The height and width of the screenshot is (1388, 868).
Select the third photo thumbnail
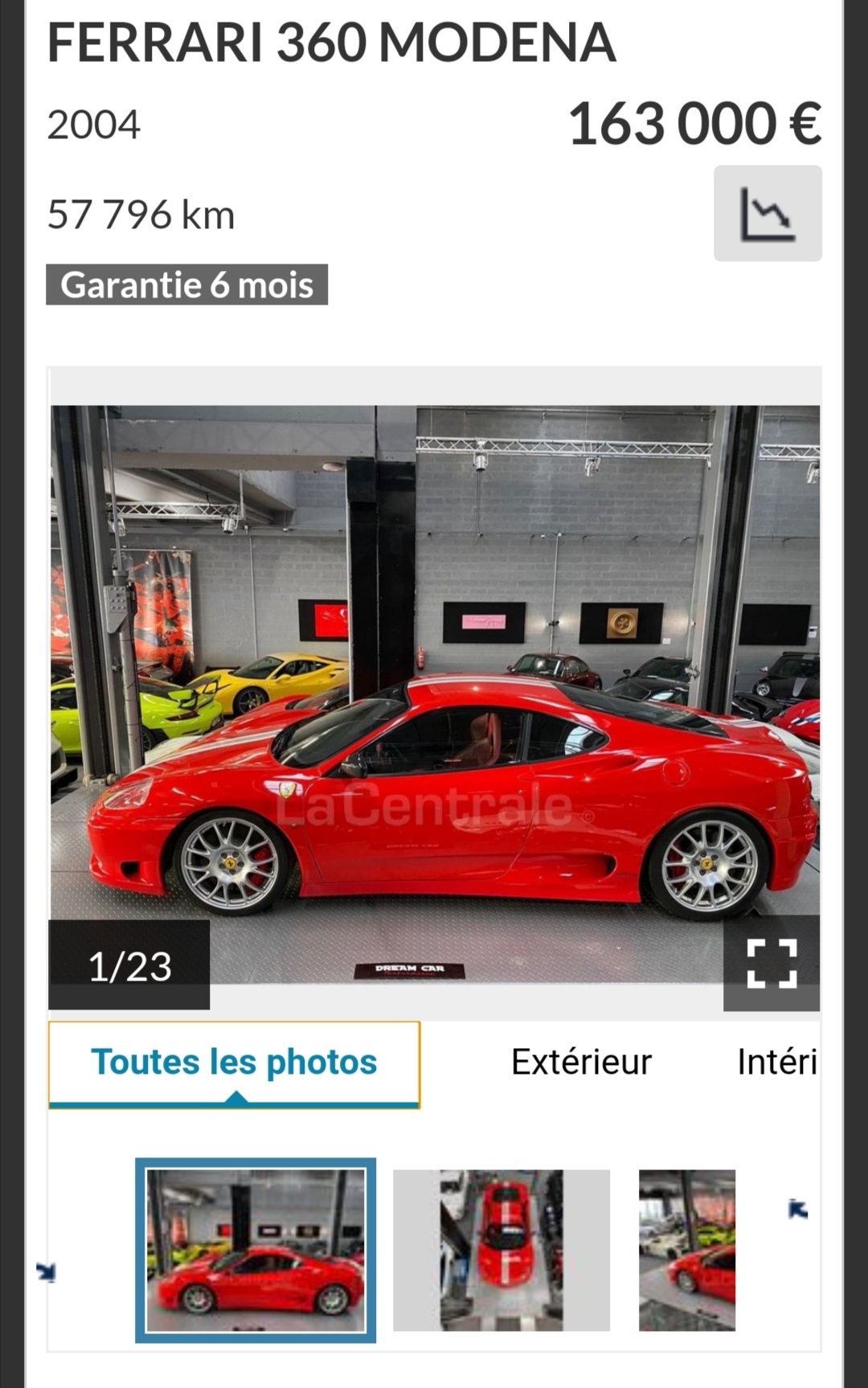pos(686,1251)
